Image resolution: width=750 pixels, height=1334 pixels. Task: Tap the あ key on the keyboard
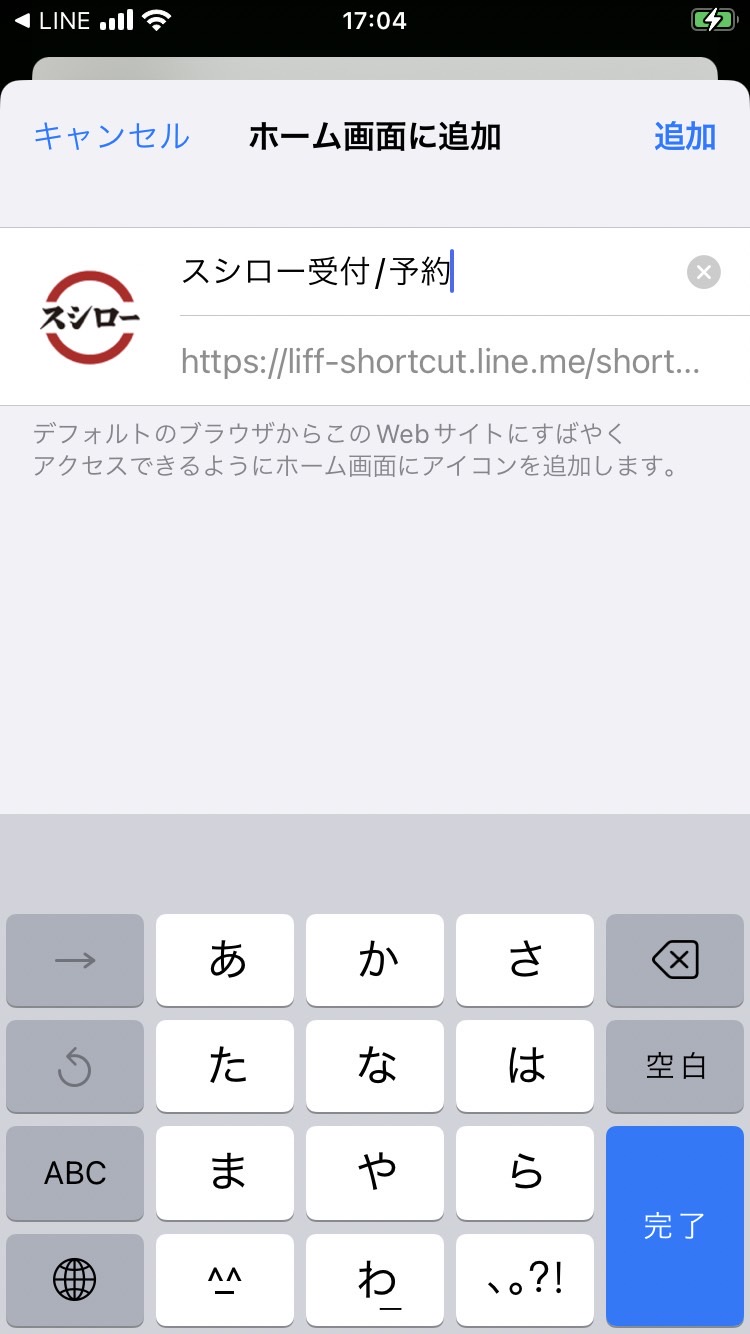tap(225, 960)
